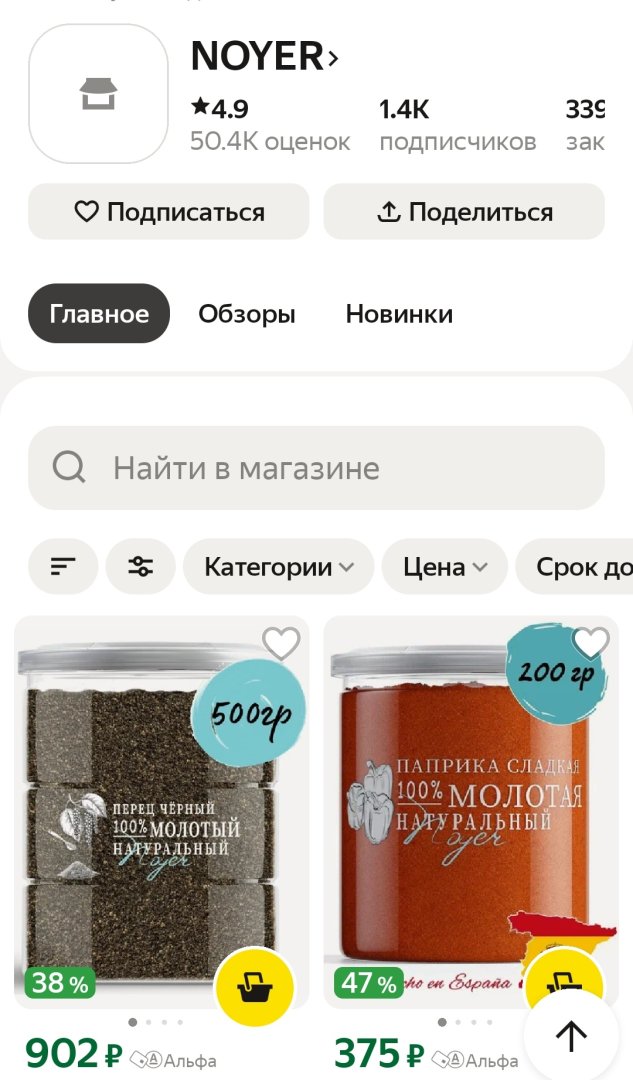Share this store via Поделиться
This screenshot has width=633, height=1080.
coord(464,212)
